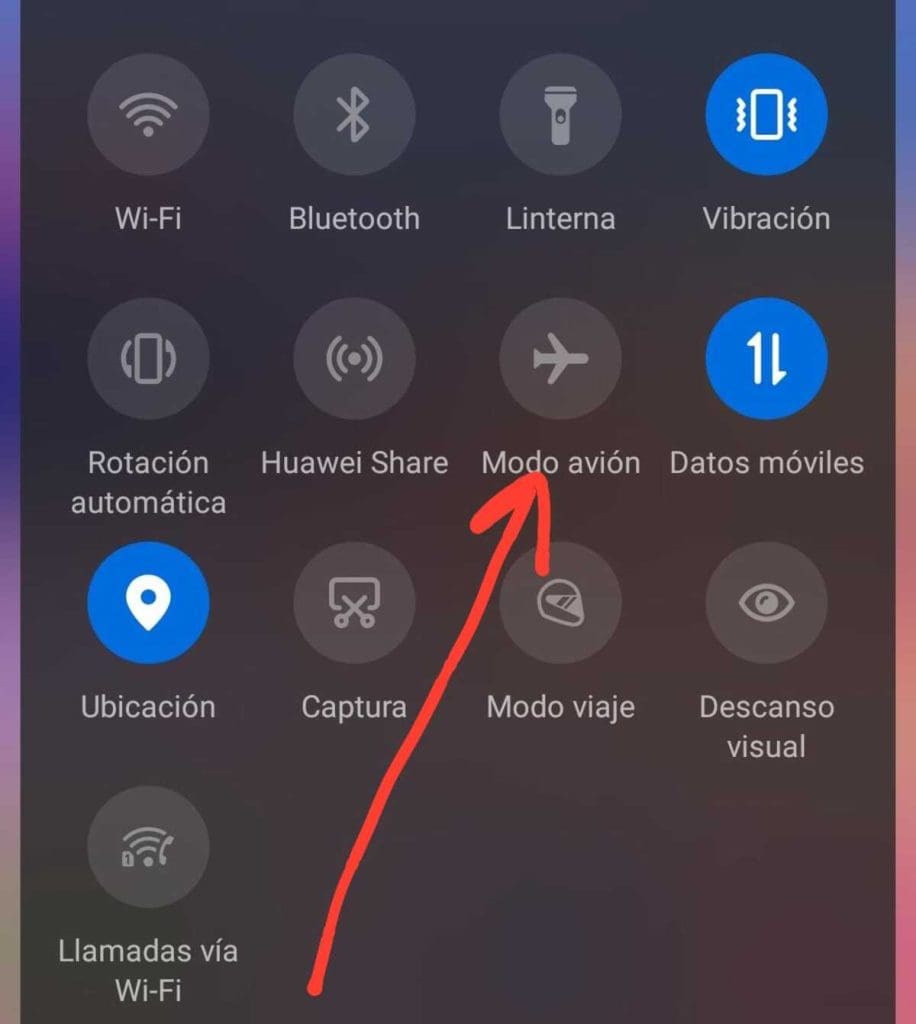Toggle Descanso visual on

766,603
